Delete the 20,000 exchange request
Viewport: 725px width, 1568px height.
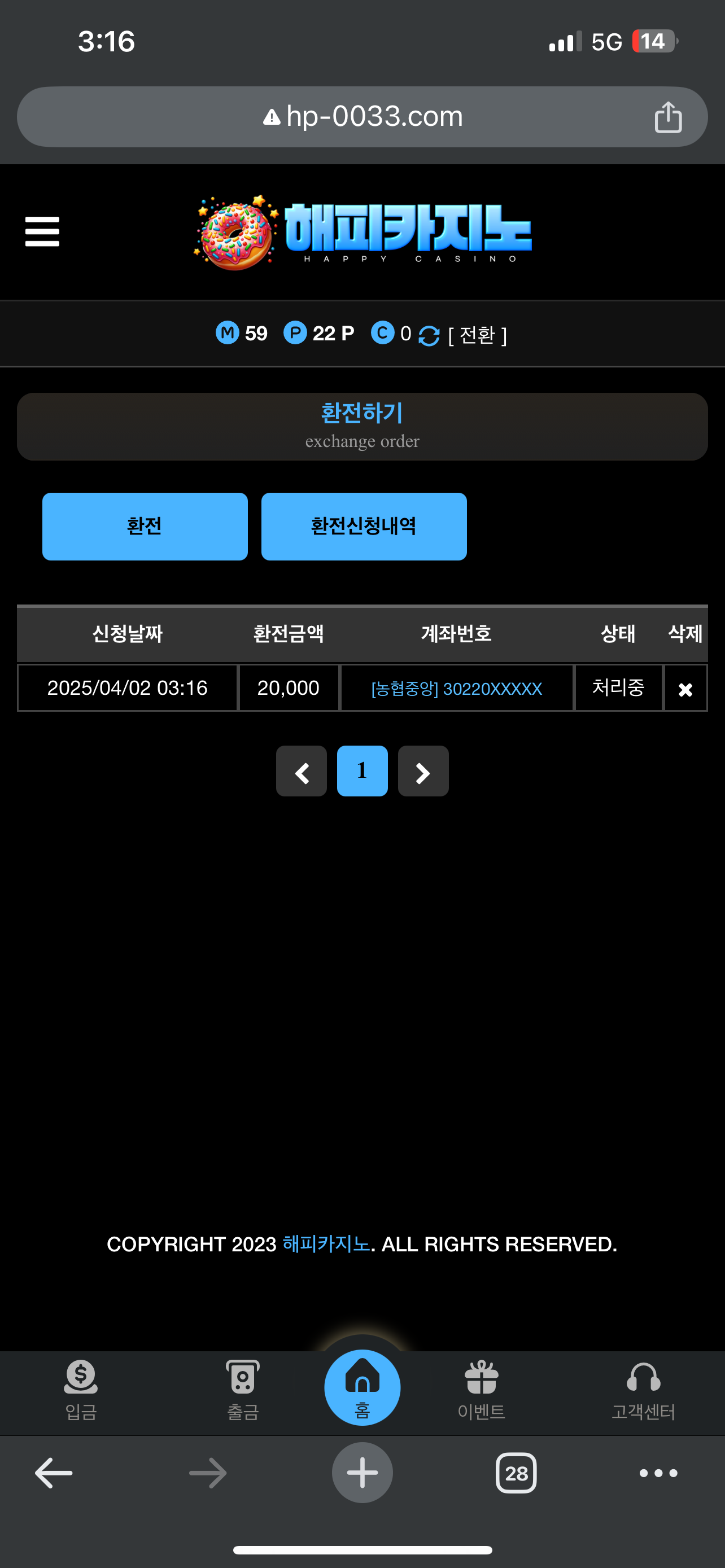tap(685, 689)
